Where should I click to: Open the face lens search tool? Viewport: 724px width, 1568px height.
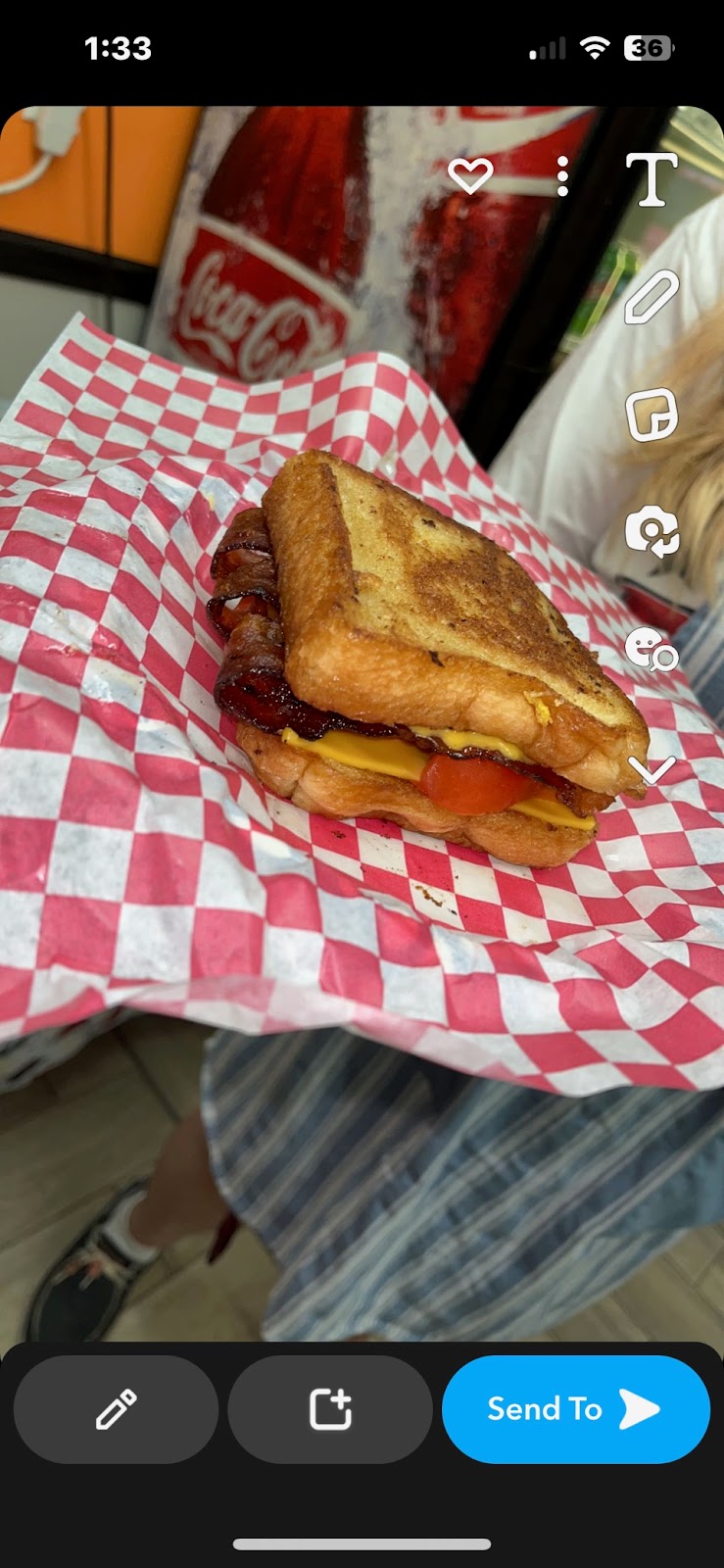[x=652, y=649]
